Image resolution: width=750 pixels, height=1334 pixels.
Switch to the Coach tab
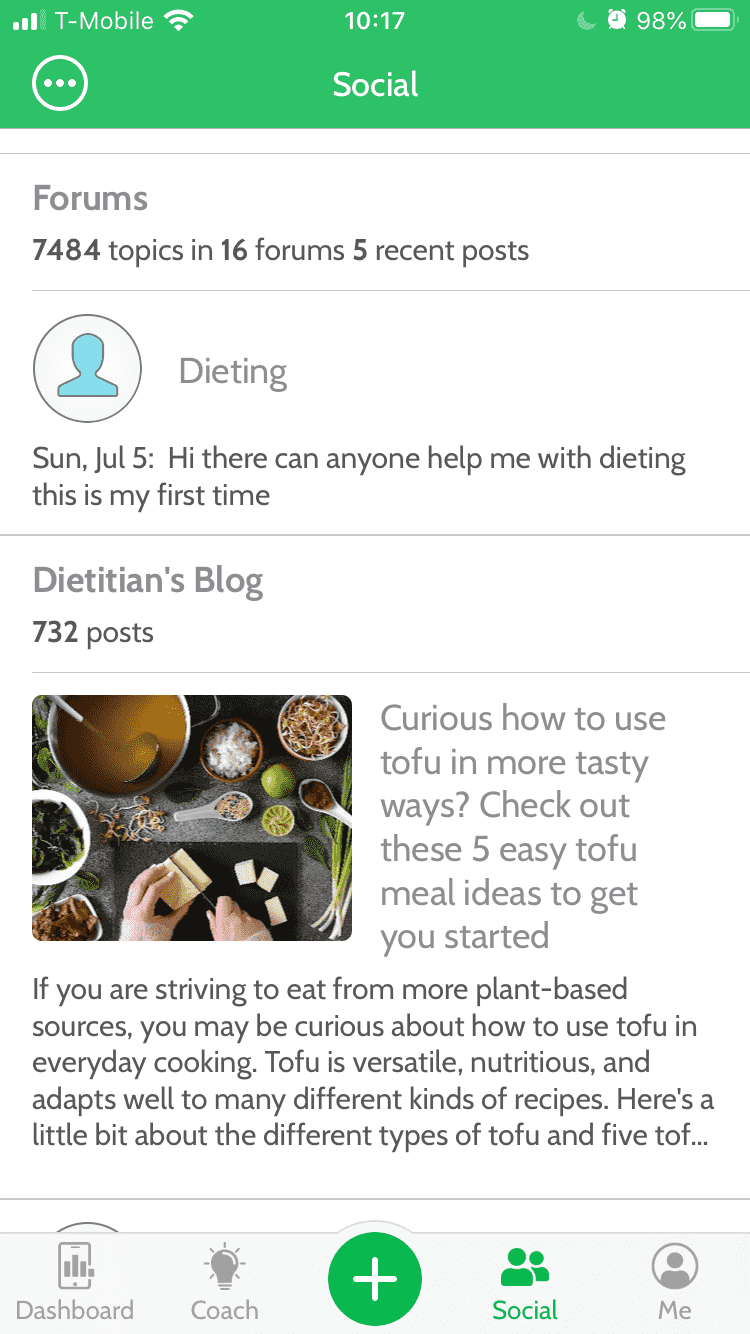[x=225, y=1282]
